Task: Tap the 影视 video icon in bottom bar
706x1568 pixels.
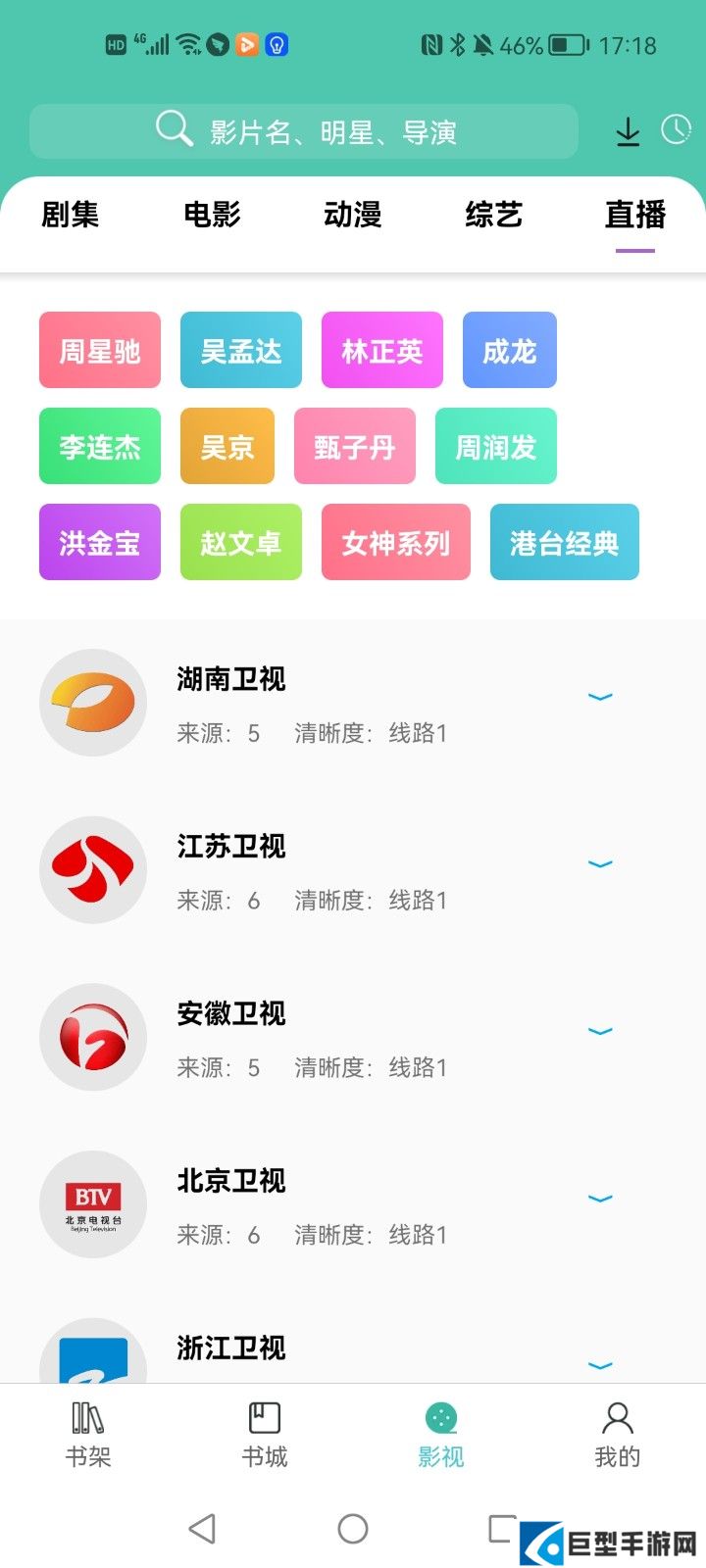Action: click(441, 1436)
